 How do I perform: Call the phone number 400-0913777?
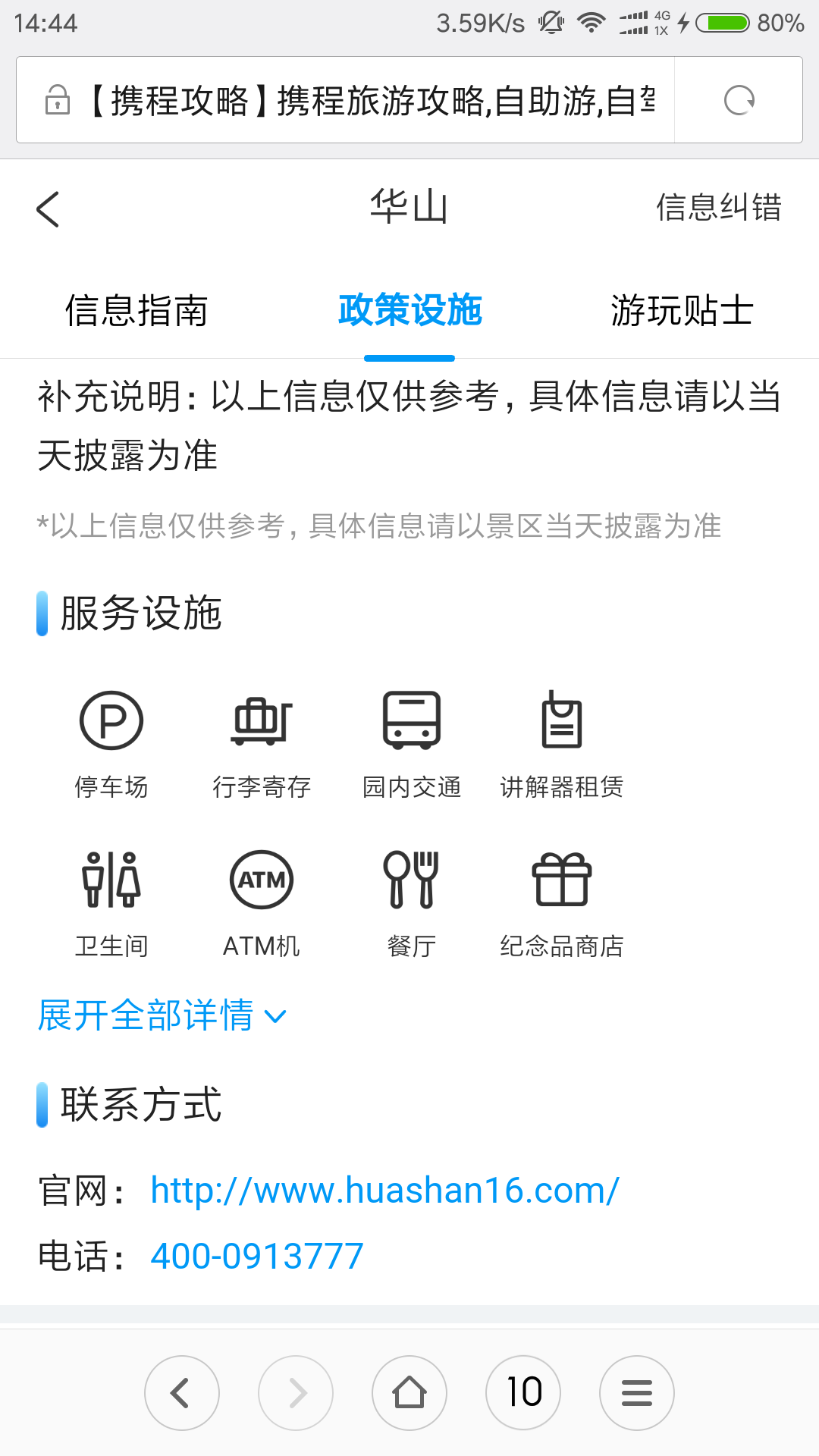coord(257,1256)
